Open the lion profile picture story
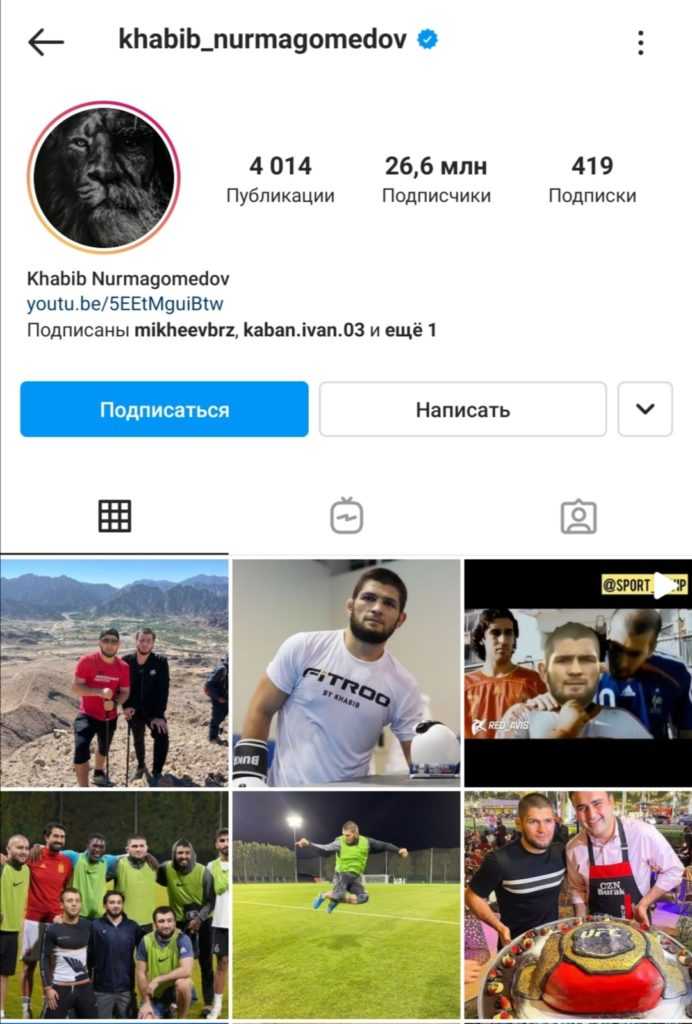Image resolution: width=692 pixels, height=1024 pixels. pyautogui.click(x=104, y=177)
